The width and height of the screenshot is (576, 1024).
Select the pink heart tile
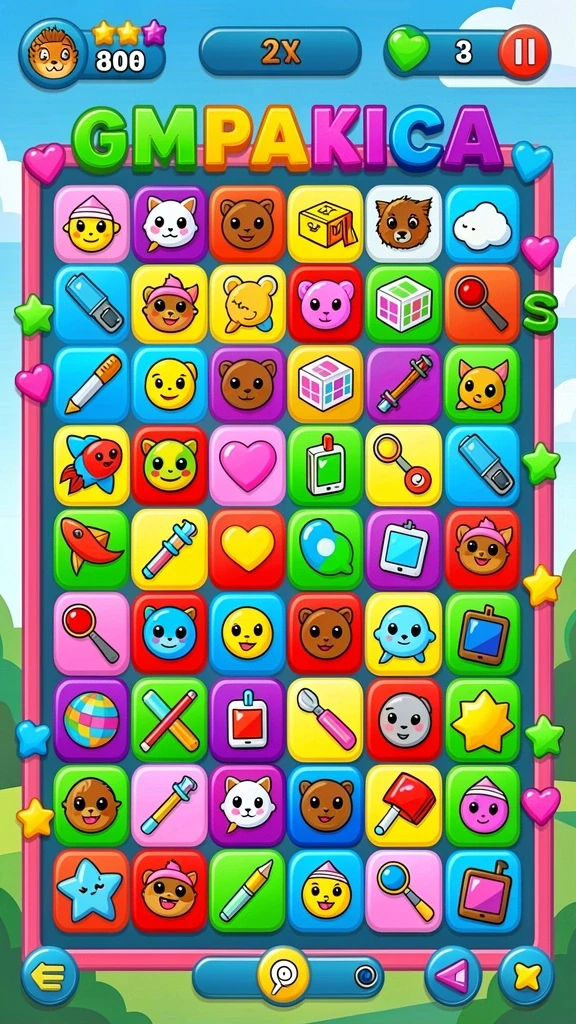248,464
